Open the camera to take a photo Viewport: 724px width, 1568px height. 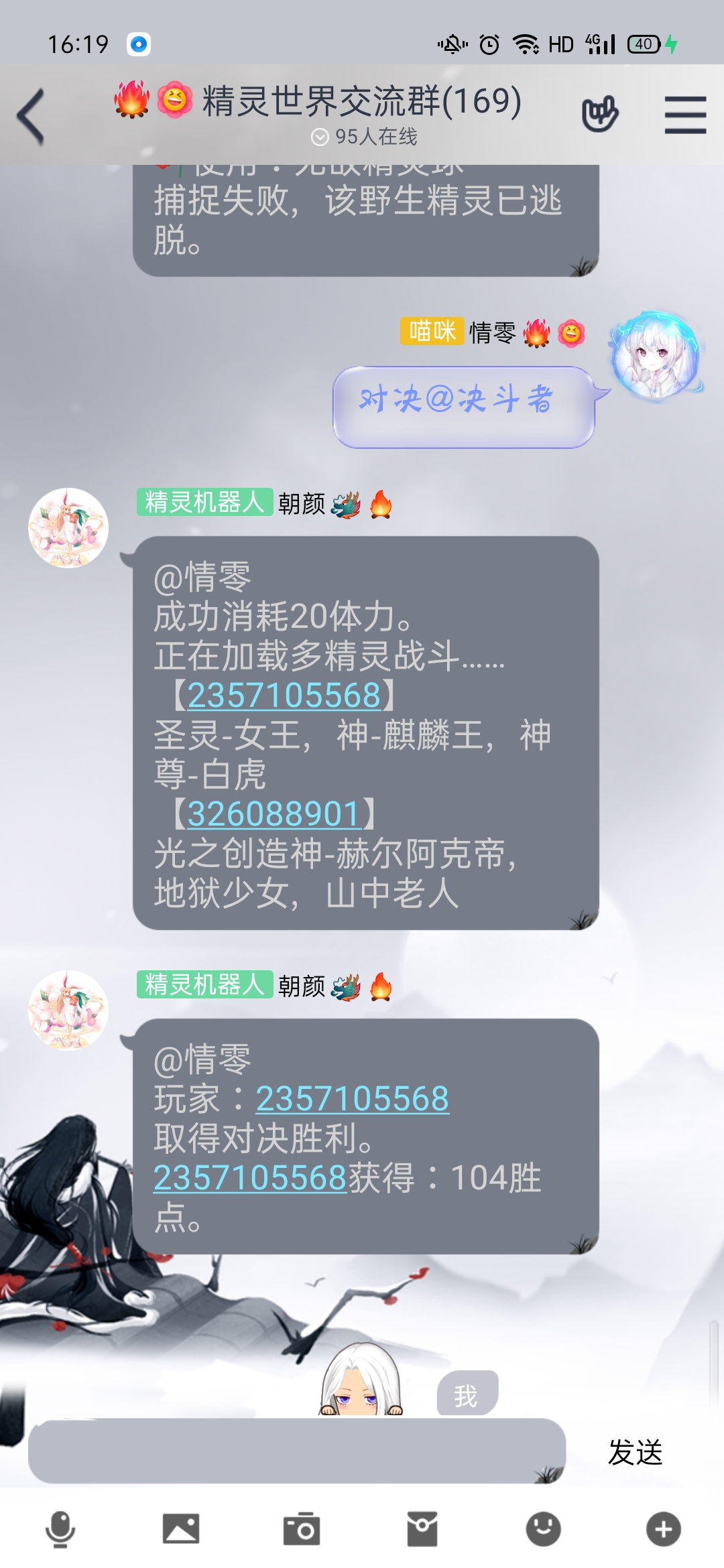(x=302, y=1529)
